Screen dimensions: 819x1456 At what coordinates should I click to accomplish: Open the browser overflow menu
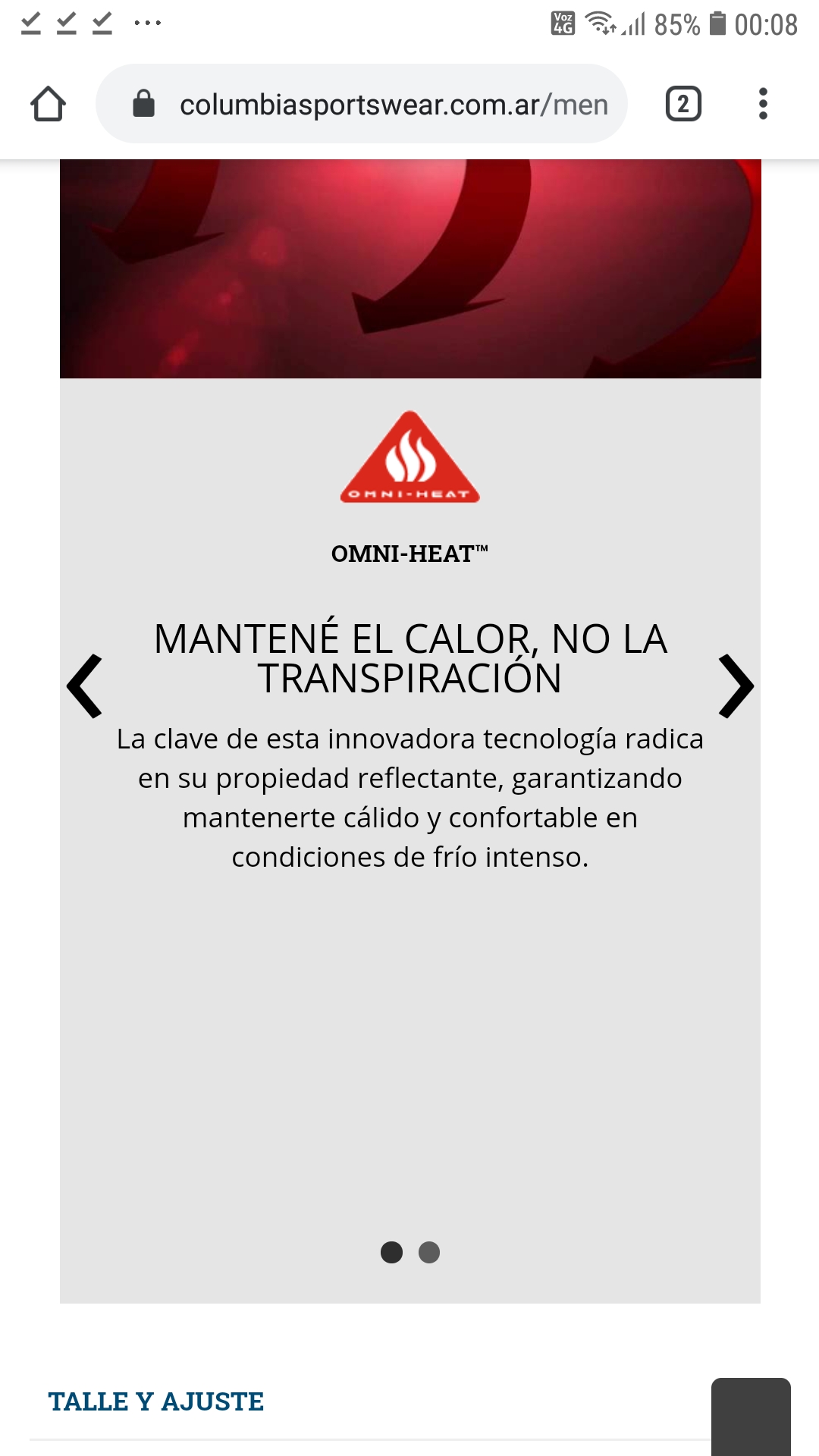[x=763, y=104]
